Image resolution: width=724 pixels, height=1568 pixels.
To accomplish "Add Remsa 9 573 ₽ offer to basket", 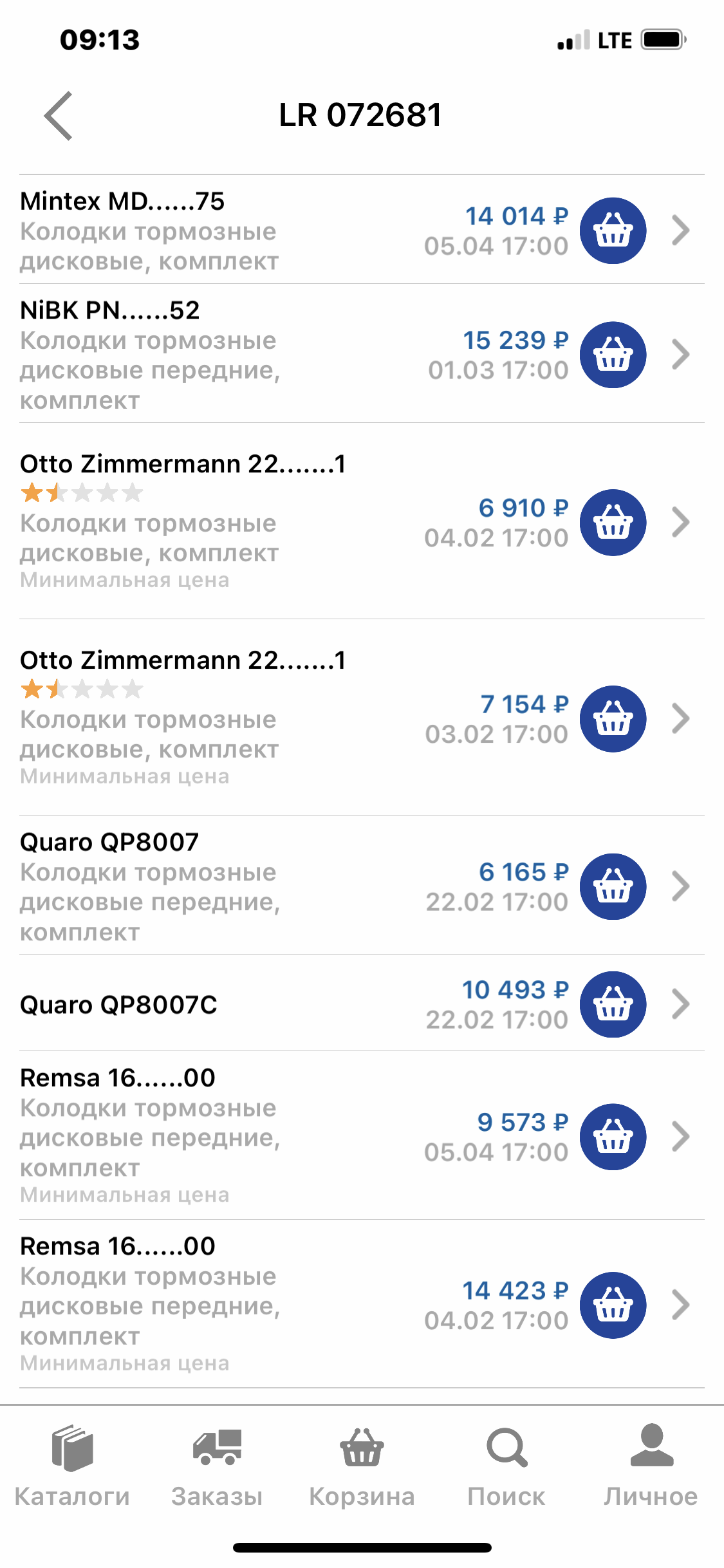I will [613, 1137].
